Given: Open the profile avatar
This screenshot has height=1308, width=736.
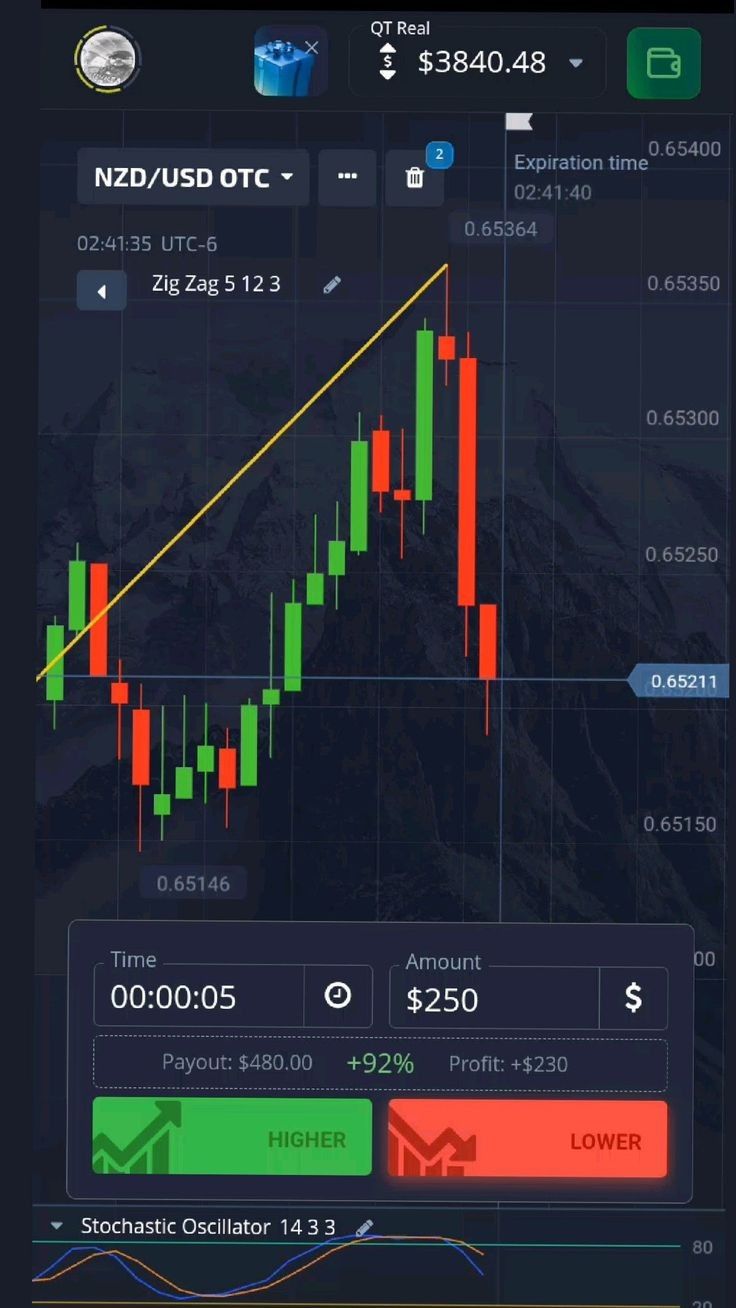Looking at the screenshot, I should pyautogui.click(x=108, y=60).
